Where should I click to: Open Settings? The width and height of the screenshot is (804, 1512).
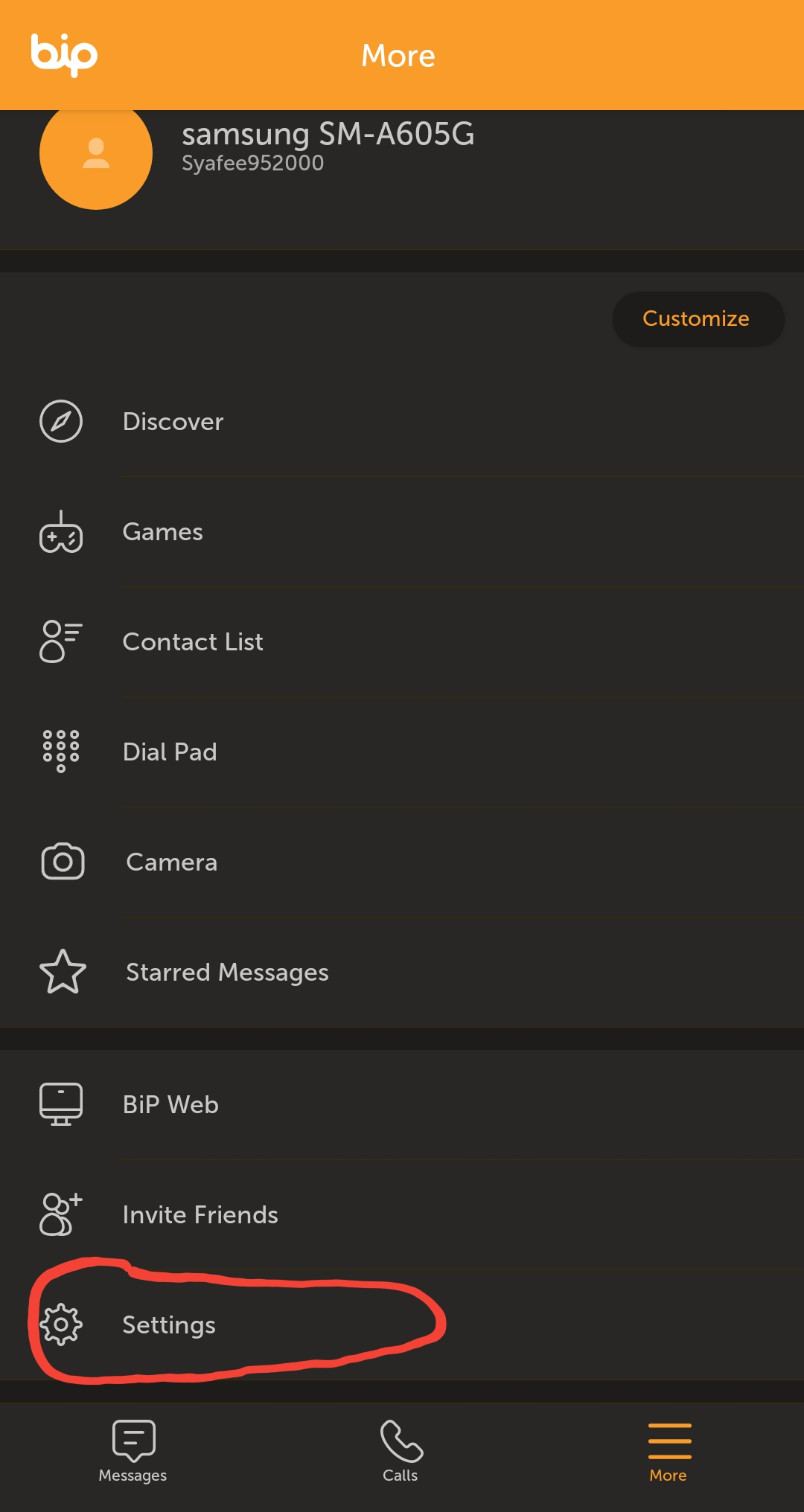[x=169, y=1325]
